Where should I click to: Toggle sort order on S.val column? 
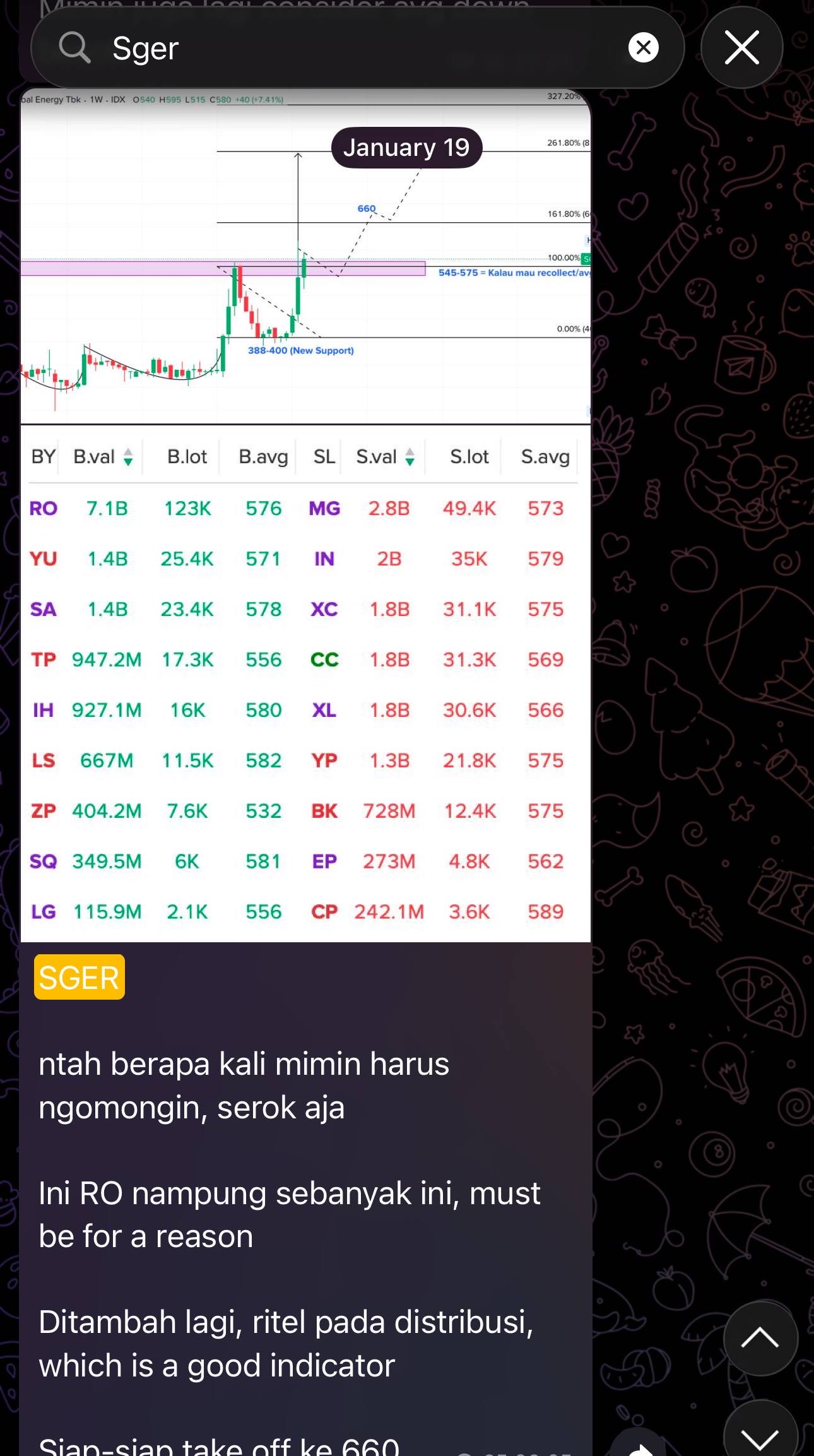point(410,457)
